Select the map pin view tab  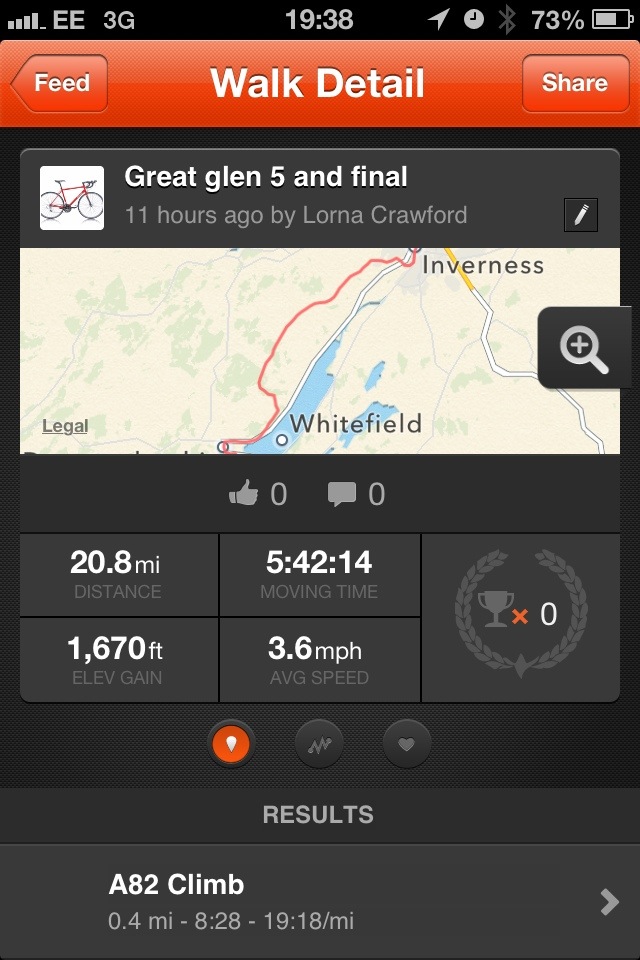tap(232, 743)
